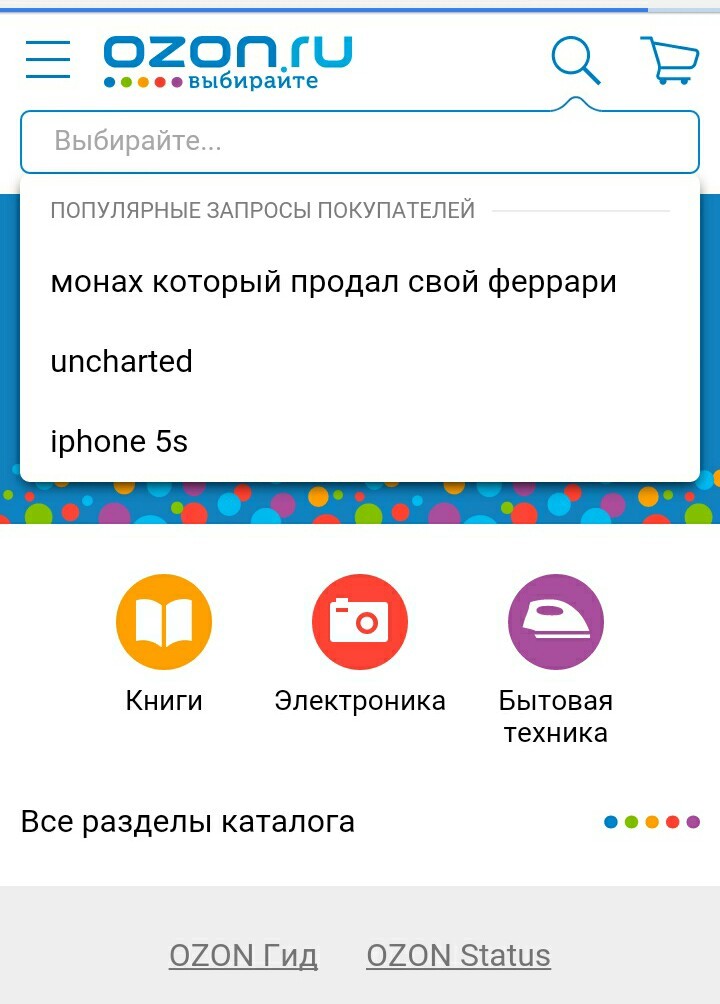This screenshot has height=1004, width=720.
Task: Select the suggestion монах который продал свой феррари
Action: (x=333, y=282)
